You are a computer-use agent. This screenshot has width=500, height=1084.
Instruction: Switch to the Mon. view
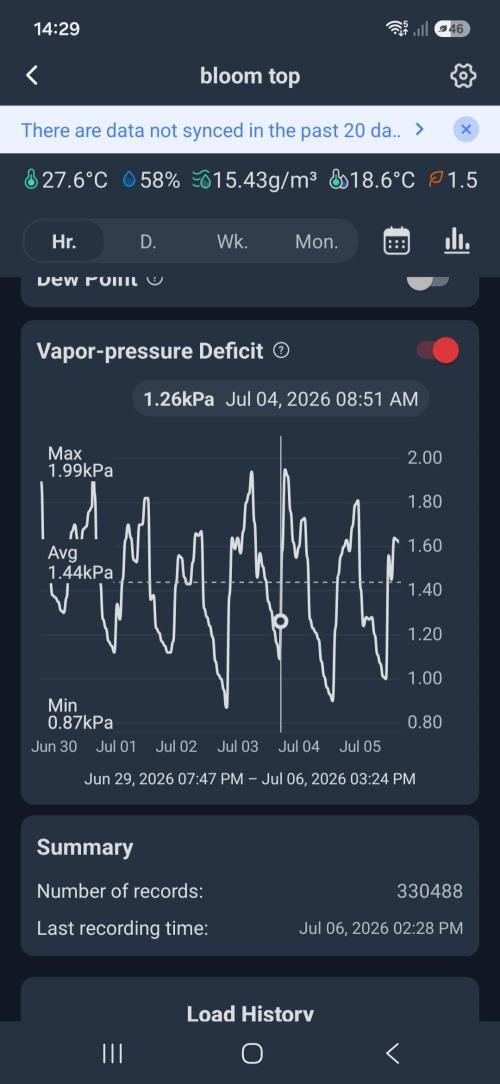317,242
